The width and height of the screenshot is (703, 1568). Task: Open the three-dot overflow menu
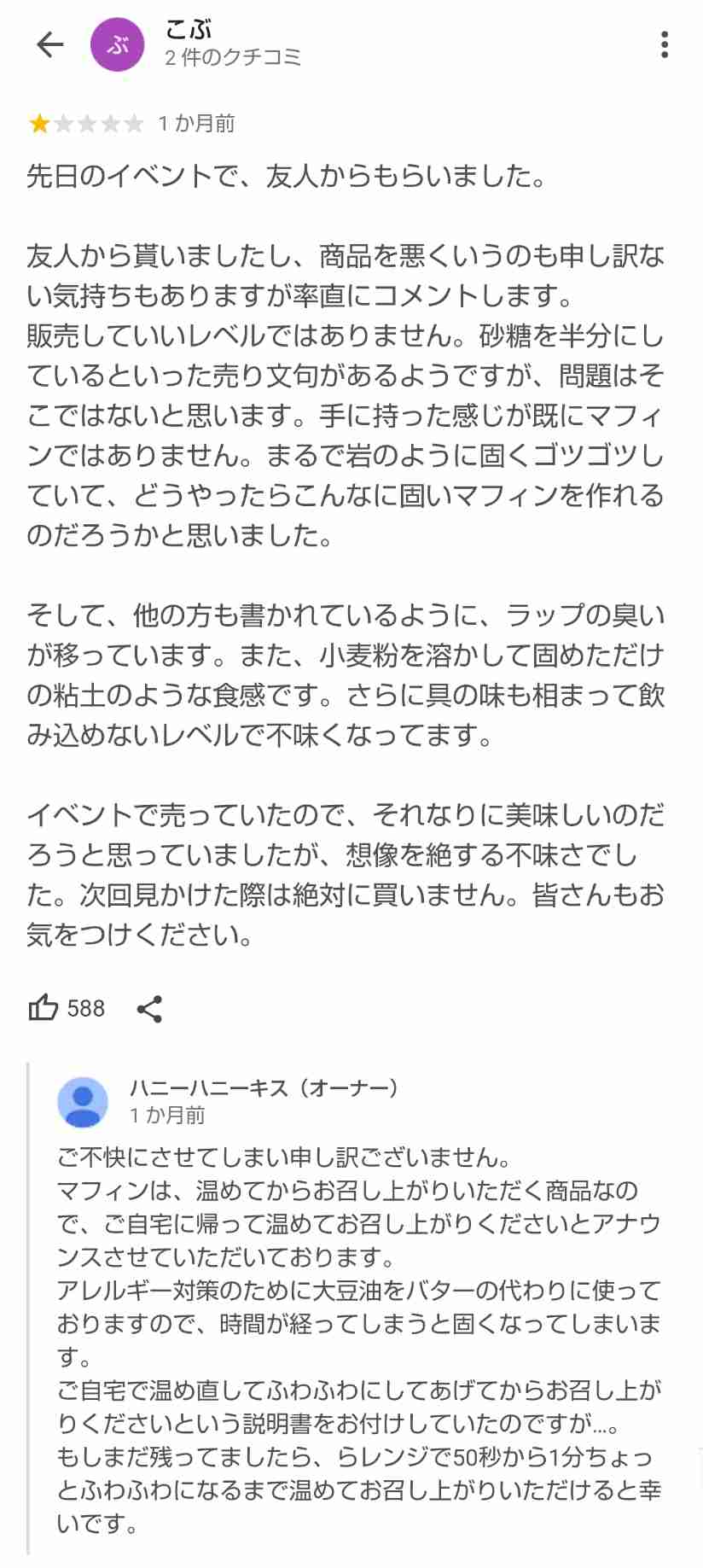point(665,44)
